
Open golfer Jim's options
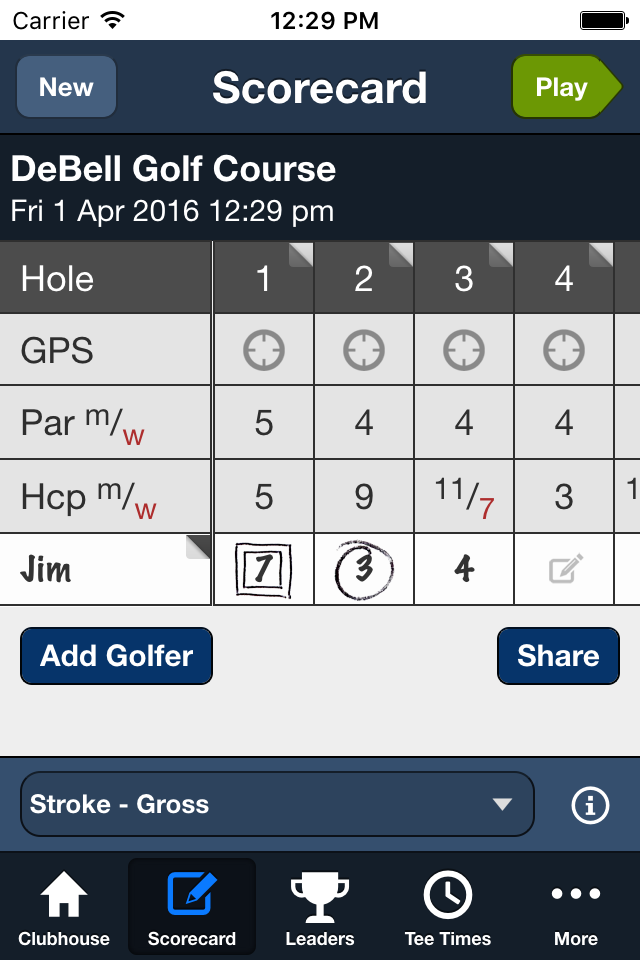(x=106, y=570)
